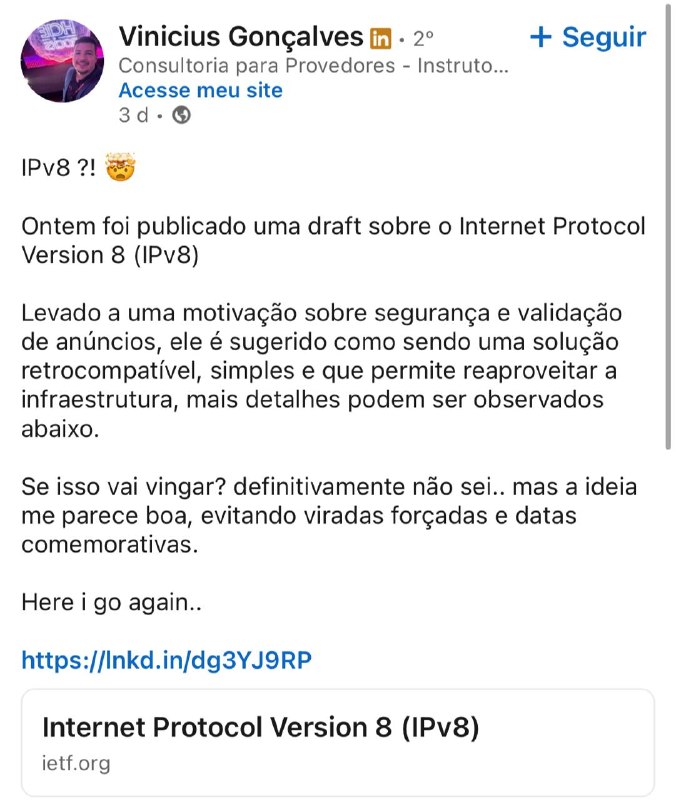Open Vinicius Gonçalves profile picture
The height and width of the screenshot is (800, 676).
[x=61, y=59]
